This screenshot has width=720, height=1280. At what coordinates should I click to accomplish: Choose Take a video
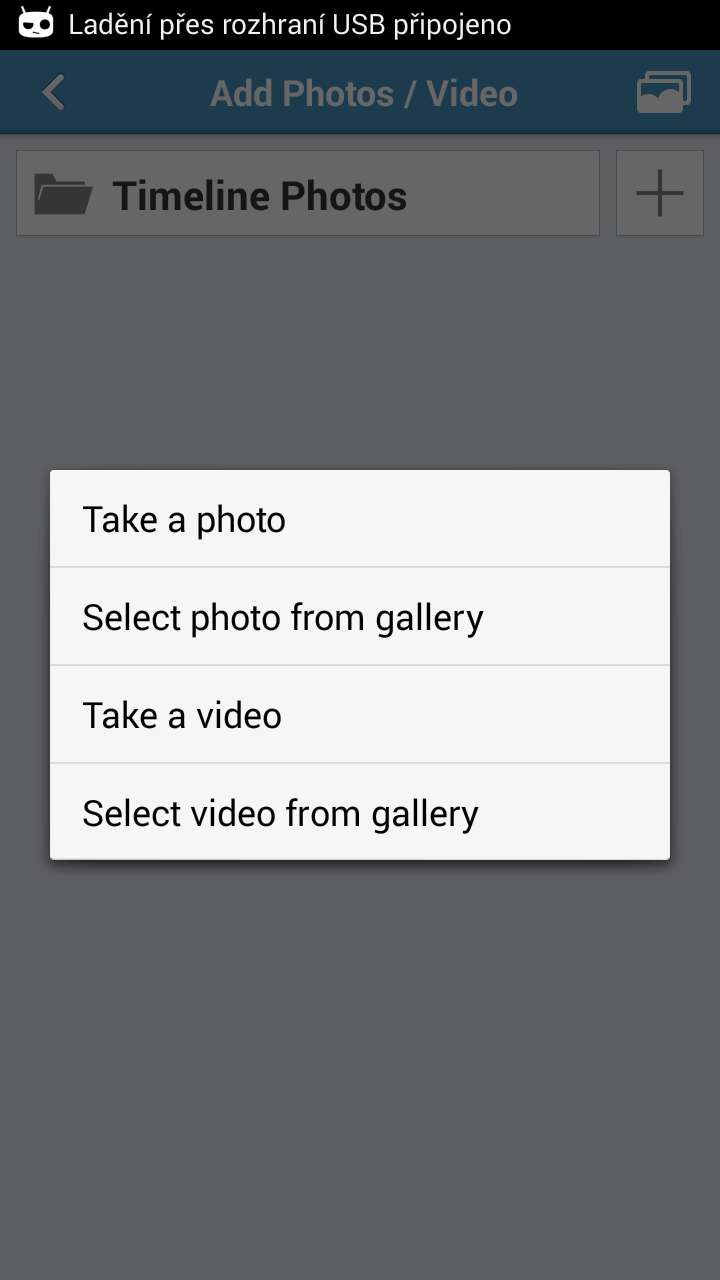[x=360, y=715]
